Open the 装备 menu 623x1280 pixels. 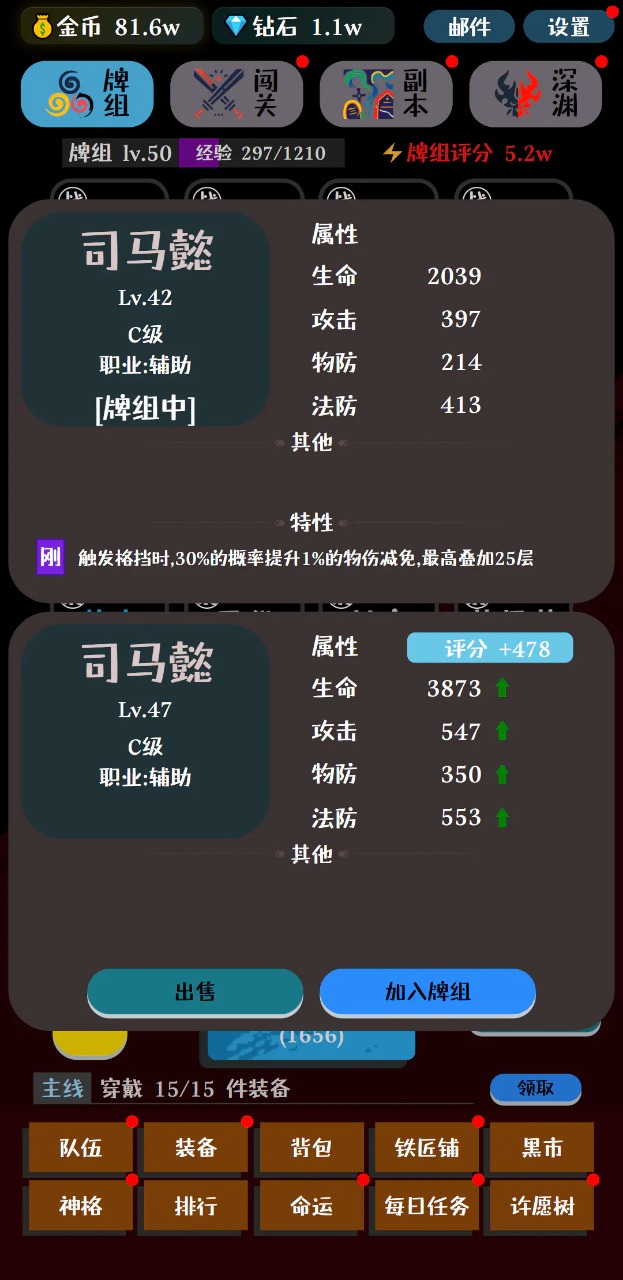pyautogui.click(x=196, y=1148)
